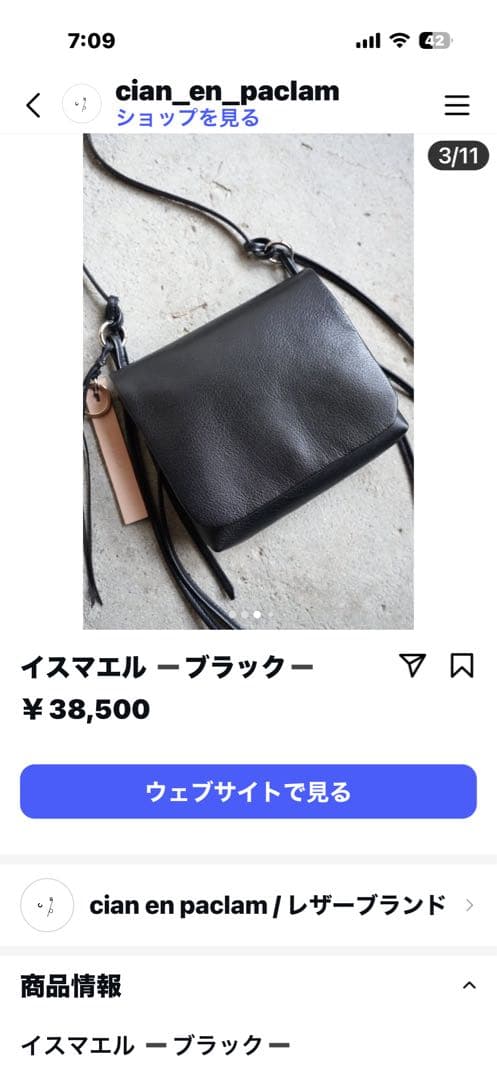Share this product via paper plane icon

(412, 665)
